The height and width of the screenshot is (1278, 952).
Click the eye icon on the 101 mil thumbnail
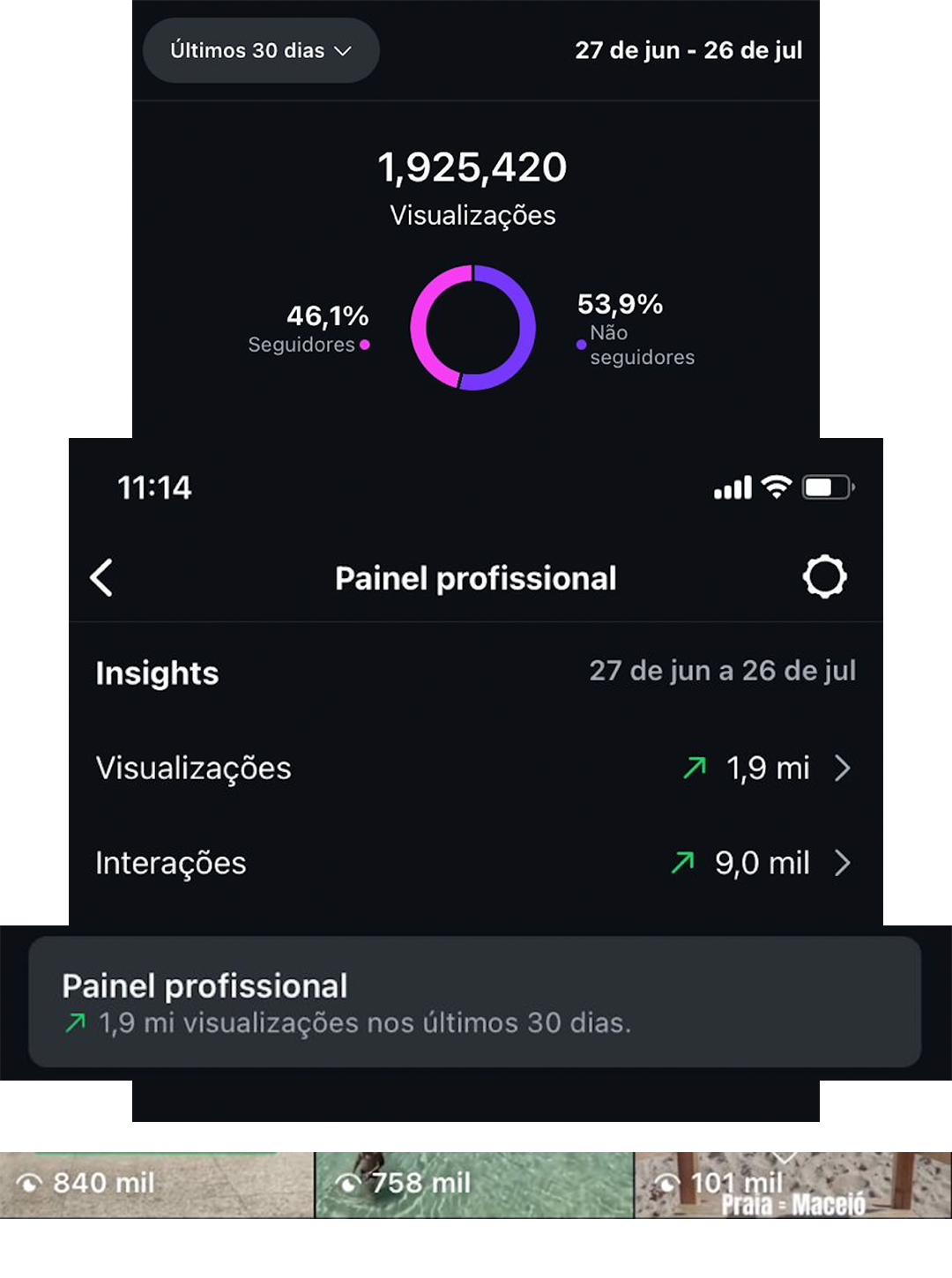(667, 1181)
